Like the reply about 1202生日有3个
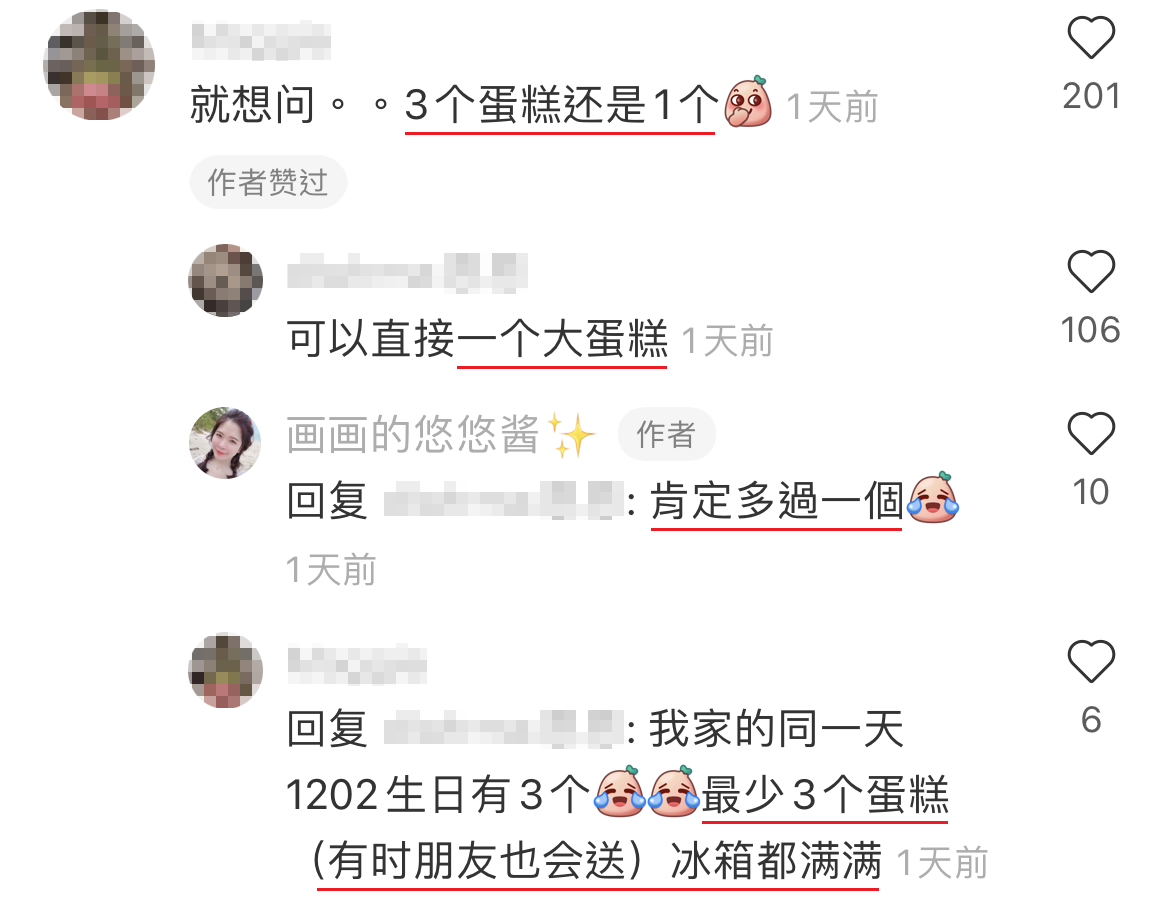 (1091, 662)
